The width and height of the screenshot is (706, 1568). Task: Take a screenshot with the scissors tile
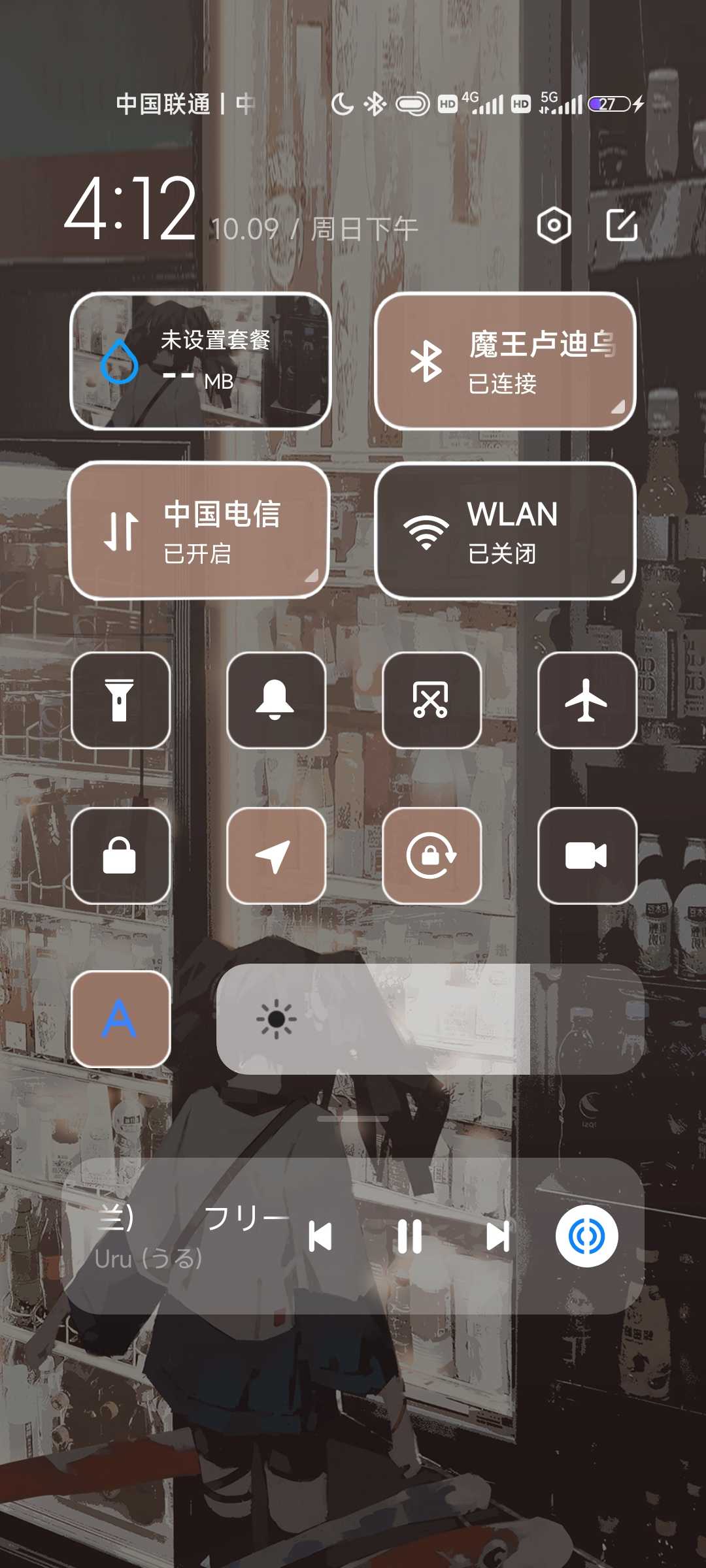(x=431, y=700)
